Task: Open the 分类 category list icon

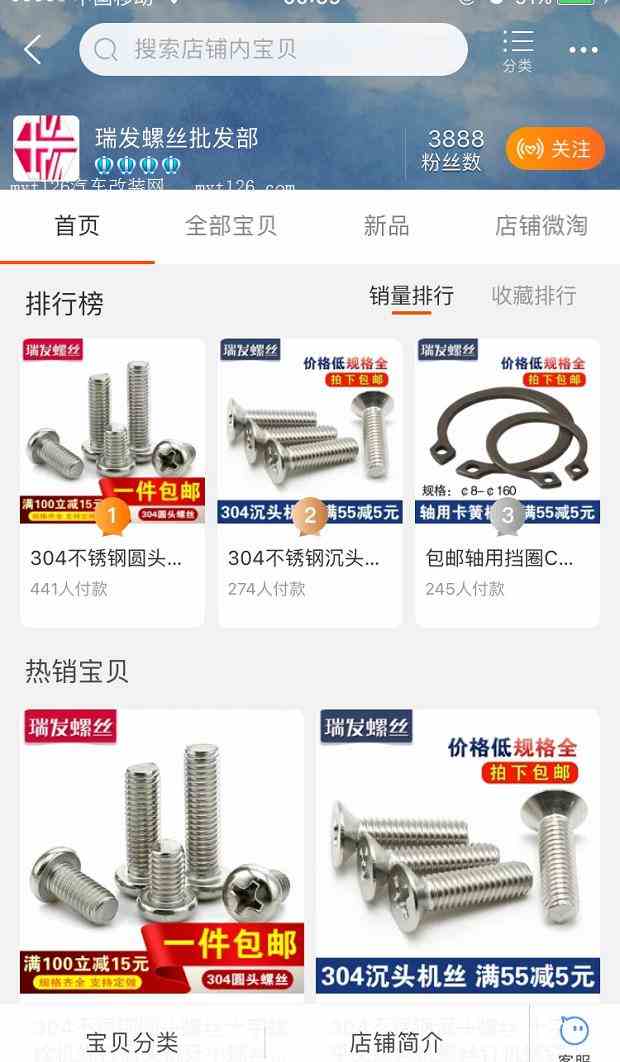Action: 517,50
